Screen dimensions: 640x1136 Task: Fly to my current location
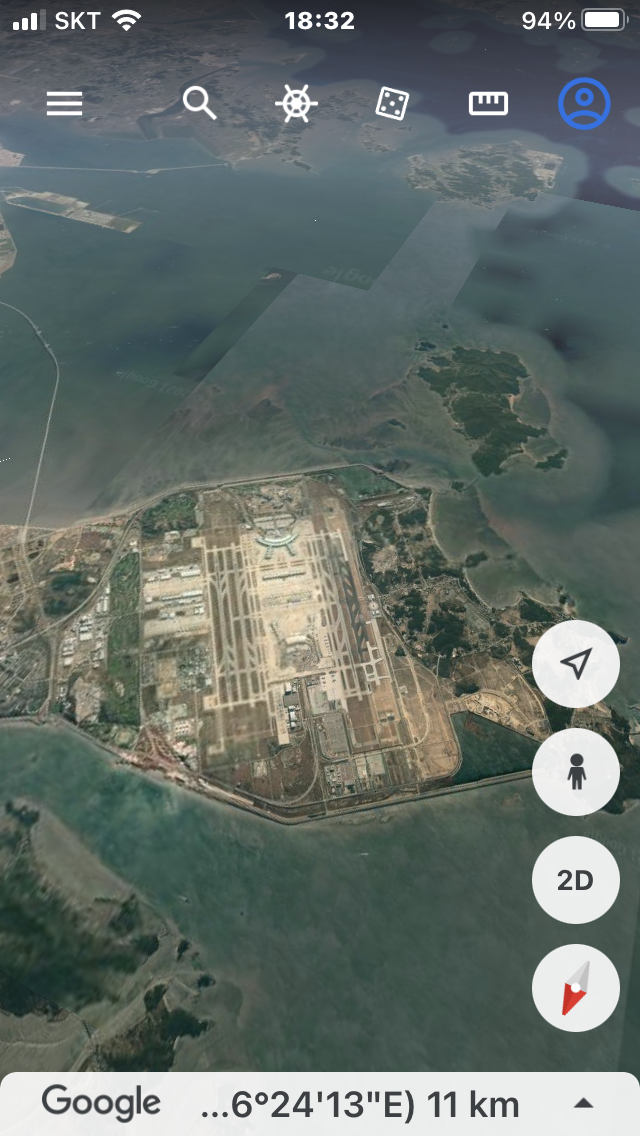pos(575,664)
